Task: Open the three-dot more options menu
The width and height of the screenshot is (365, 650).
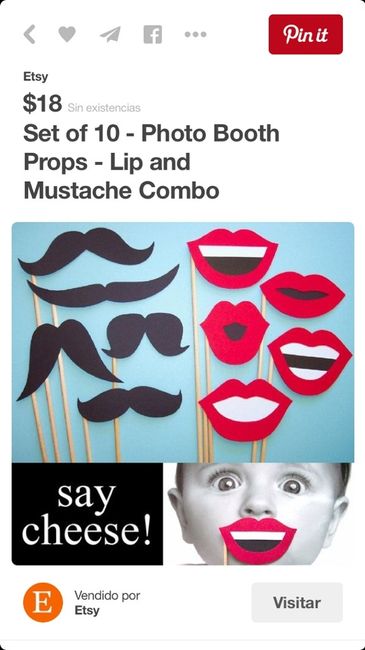Action: (x=196, y=34)
